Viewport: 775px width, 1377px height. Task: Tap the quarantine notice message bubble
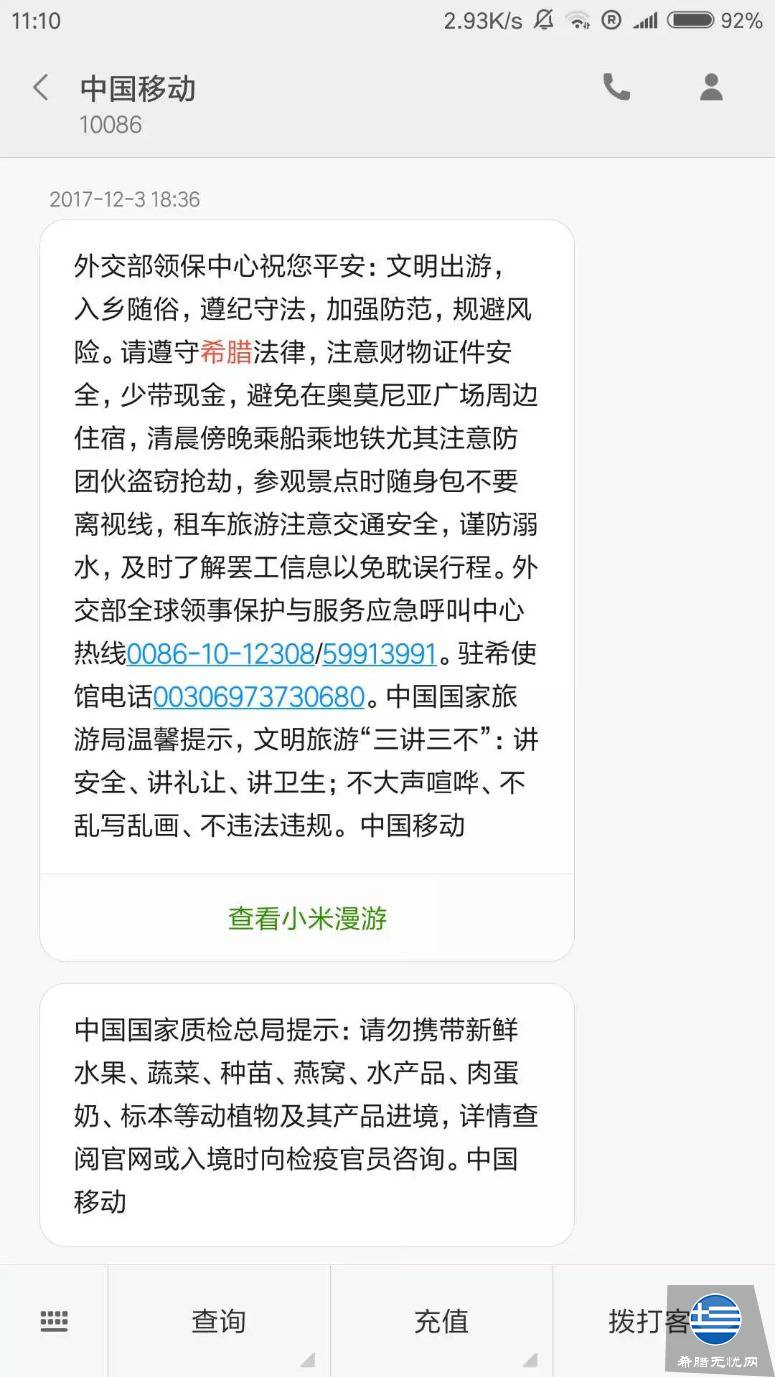point(306,1116)
